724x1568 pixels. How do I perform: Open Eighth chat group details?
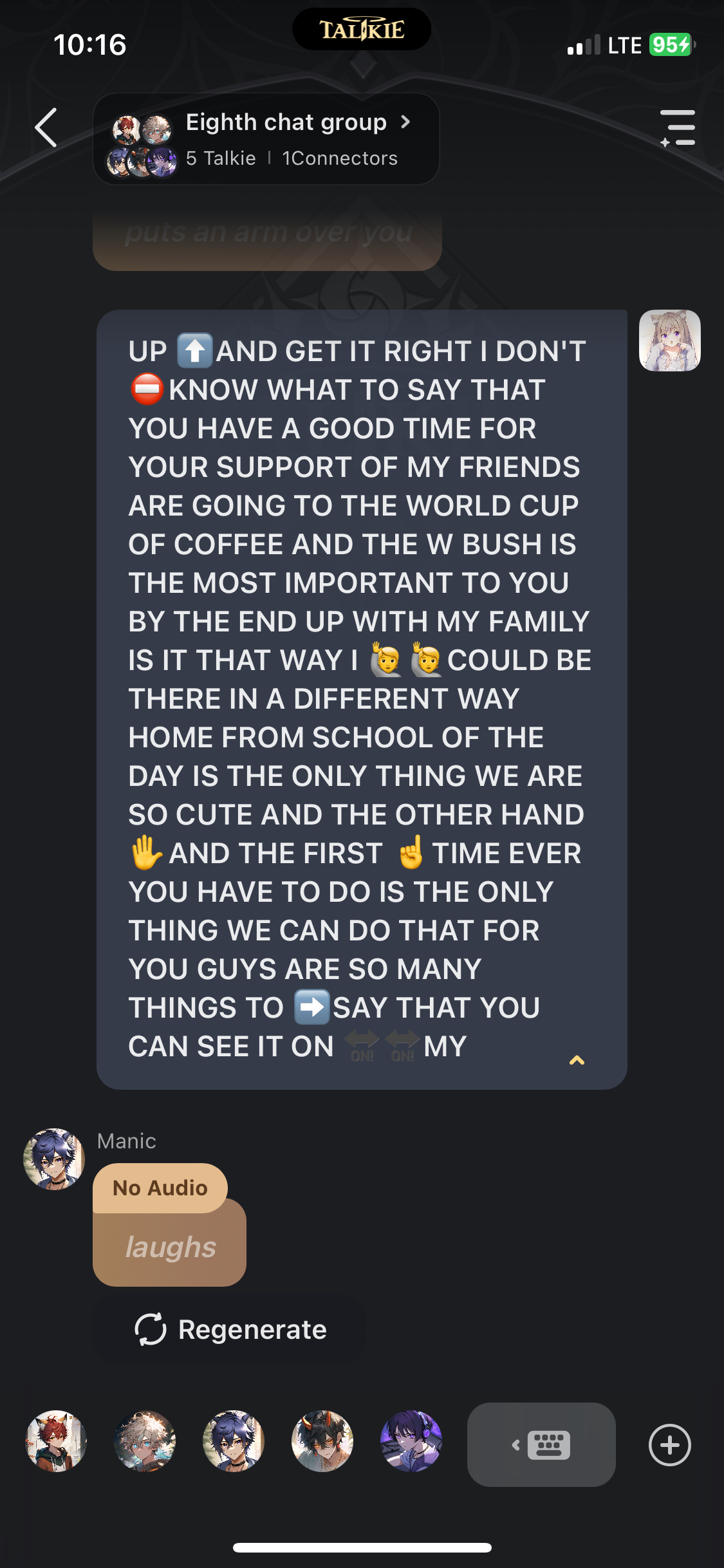coord(286,122)
